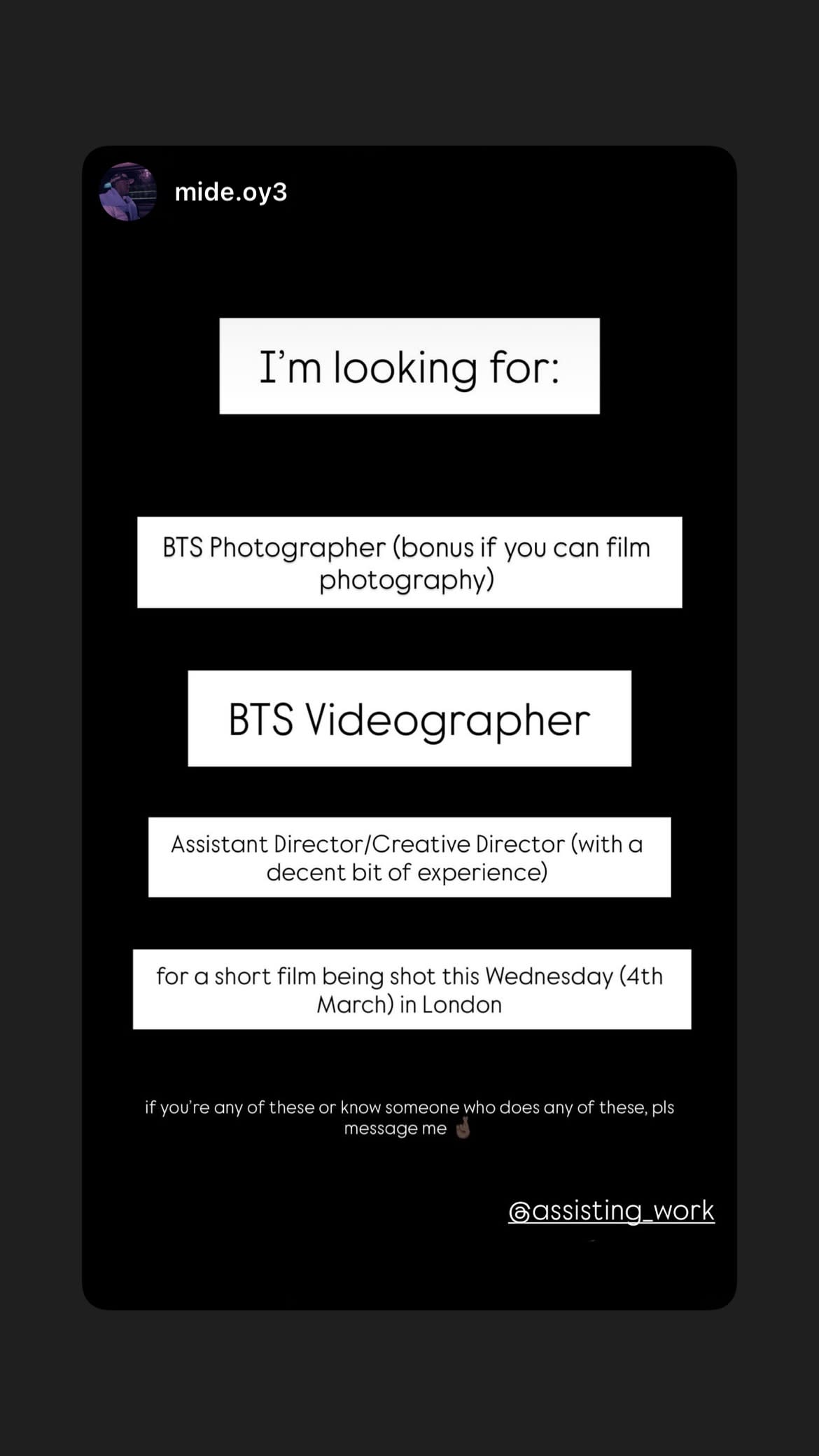Screen dimensions: 819x1456
Task: Click the crossed fingers emoji
Action: (x=465, y=1128)
